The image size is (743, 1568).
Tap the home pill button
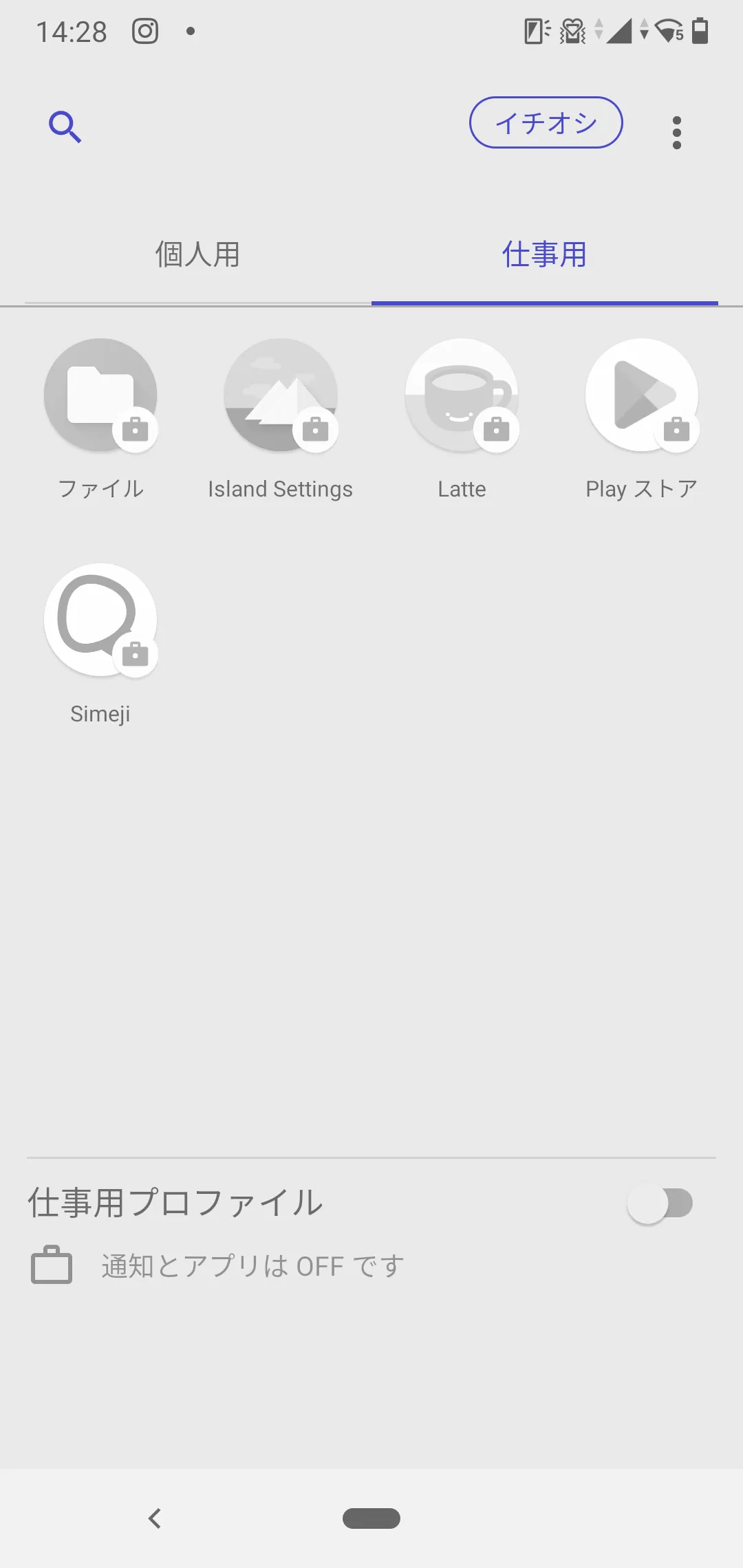click(371, 1518)
